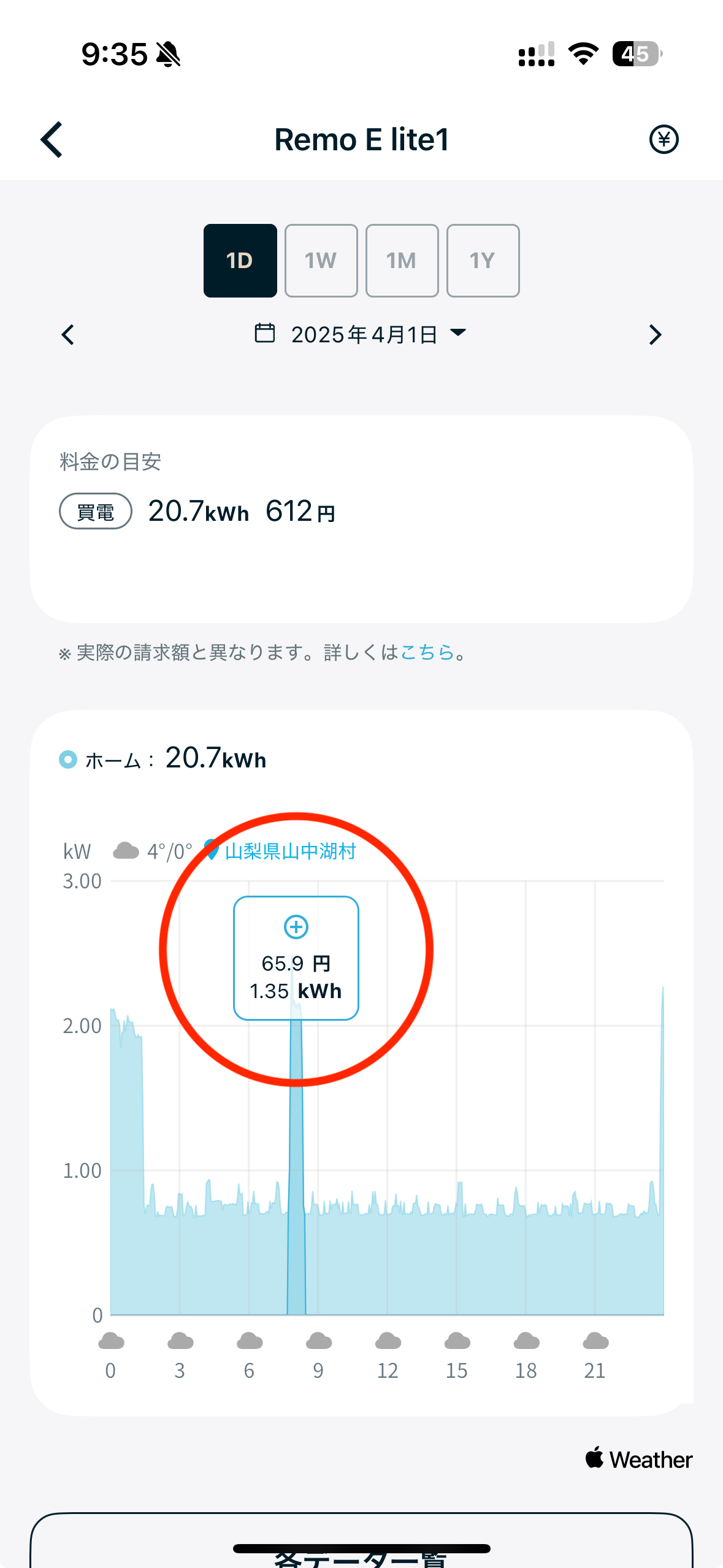Select the 1D tab
The width and height of the screenshot is (723, 1568).
240,261
